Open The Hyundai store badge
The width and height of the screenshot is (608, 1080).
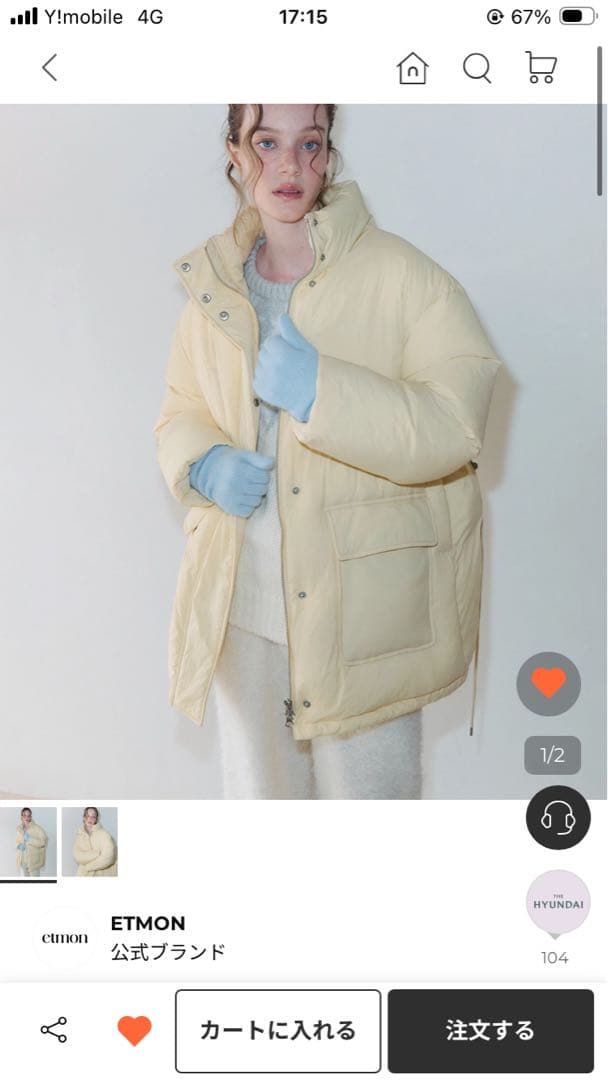point(558,902)
